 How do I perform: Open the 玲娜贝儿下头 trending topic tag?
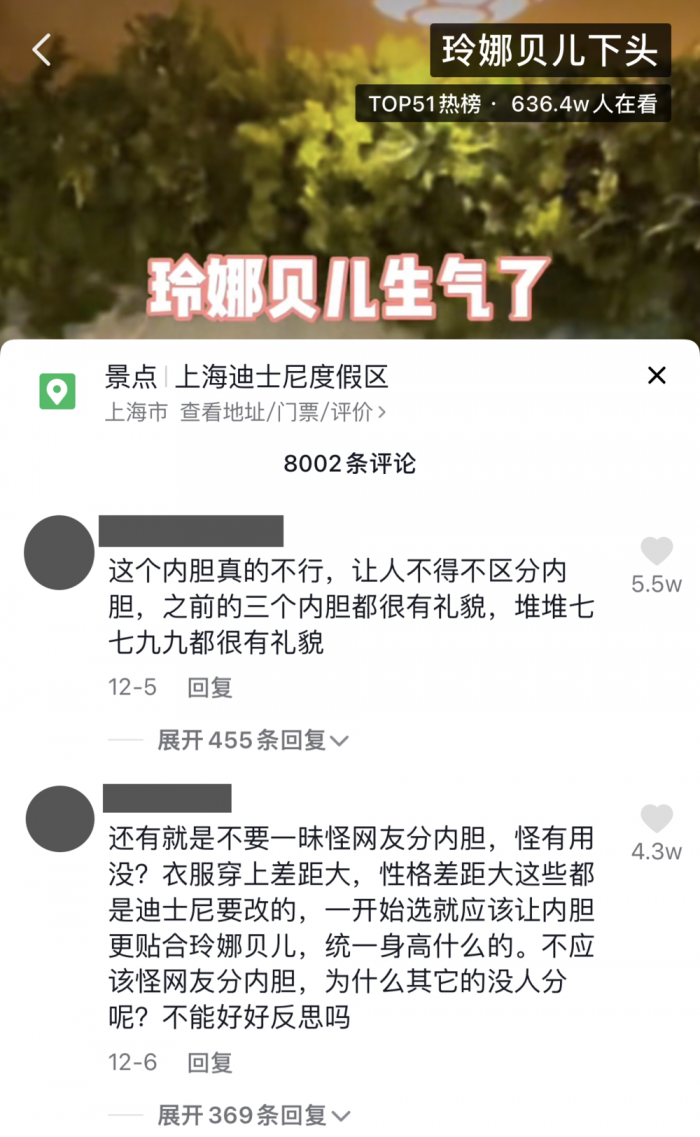tap(550, 50)
